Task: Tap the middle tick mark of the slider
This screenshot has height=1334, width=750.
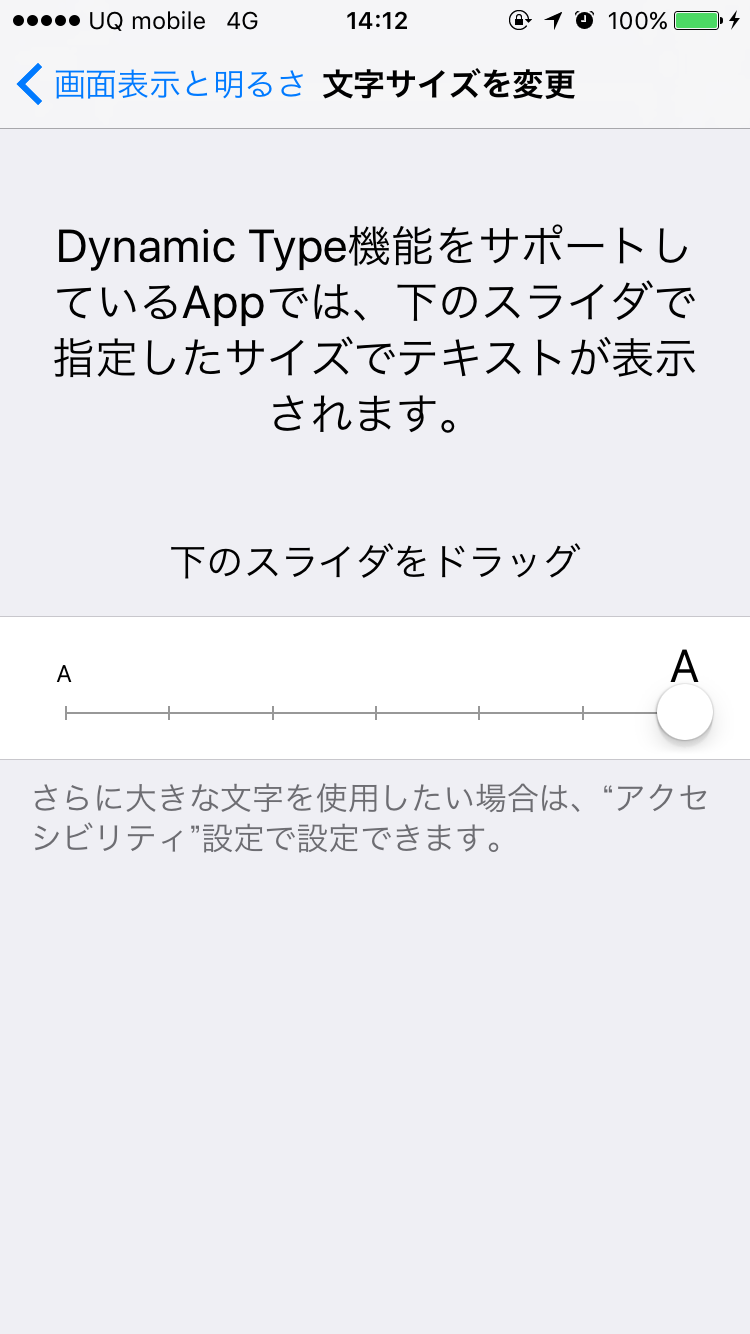Action: pos(375,714)
